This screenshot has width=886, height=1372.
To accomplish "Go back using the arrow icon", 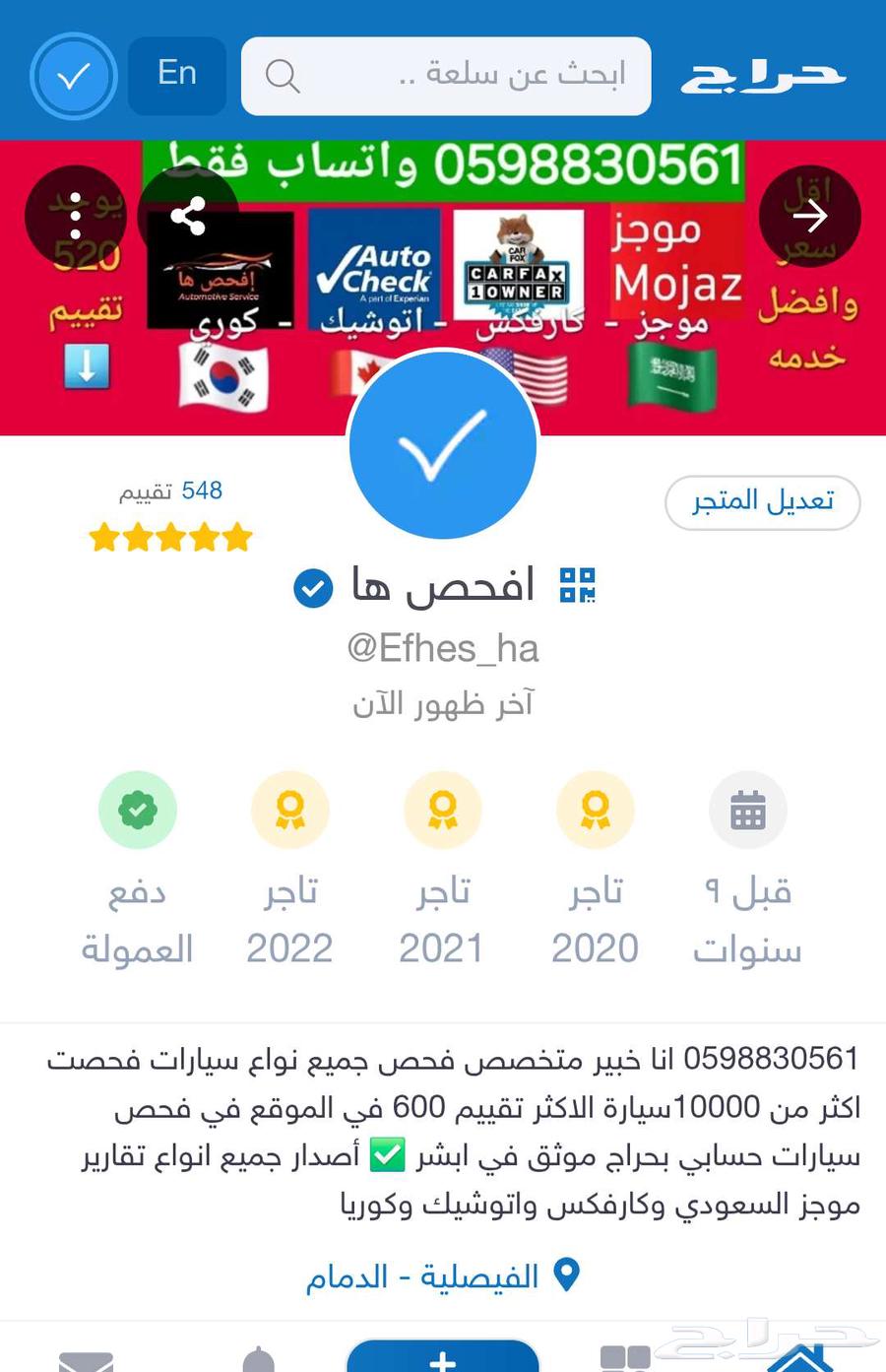I will click(x=810, y=216).
